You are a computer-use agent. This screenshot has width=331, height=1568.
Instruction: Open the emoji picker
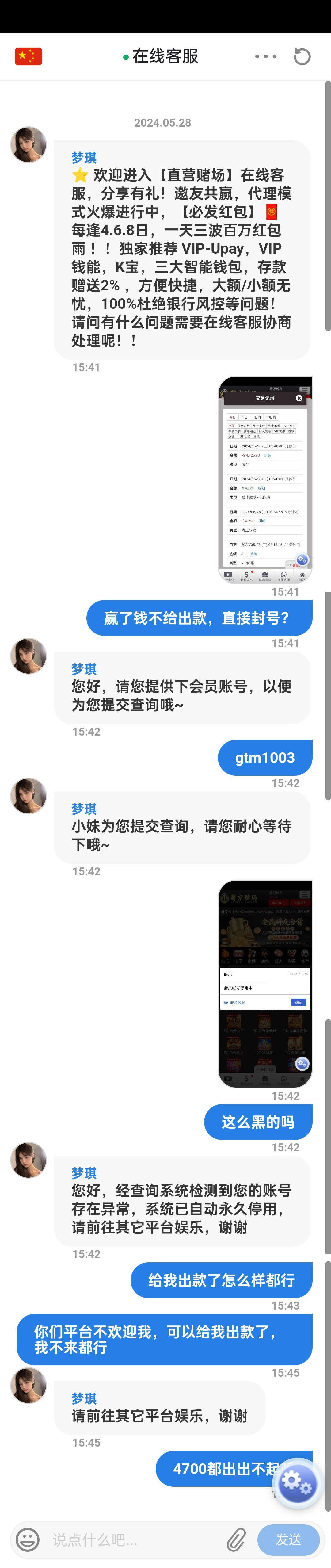tap(27, 1539)
